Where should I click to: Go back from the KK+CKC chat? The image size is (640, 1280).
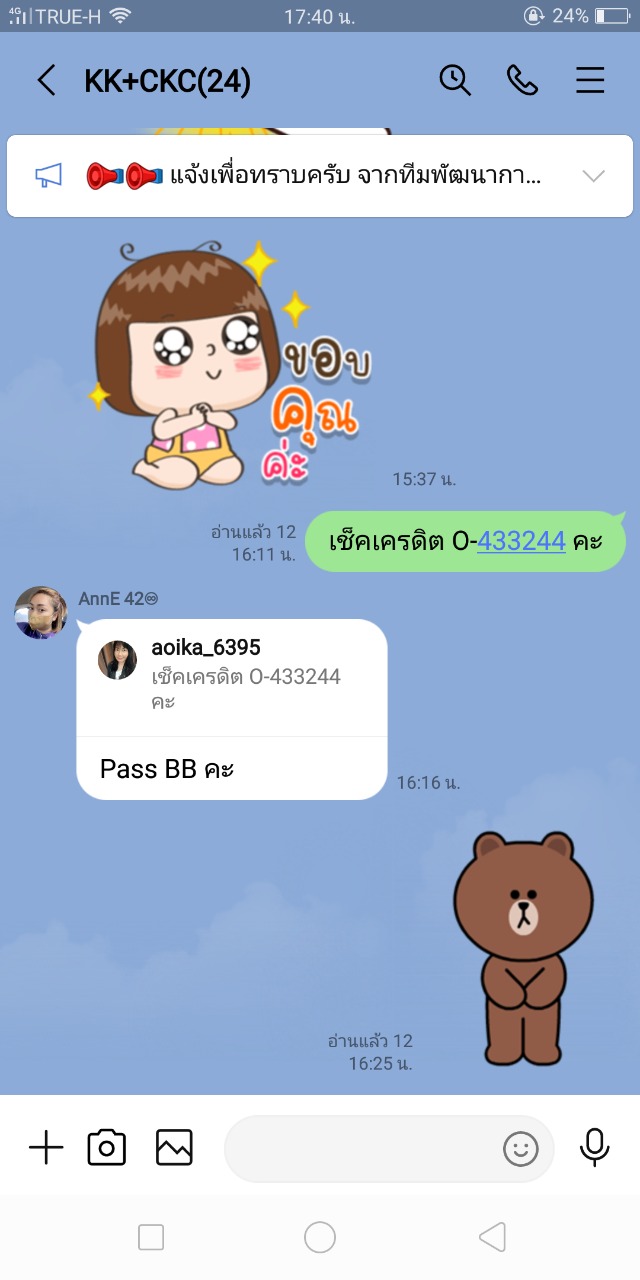[46, 81]
